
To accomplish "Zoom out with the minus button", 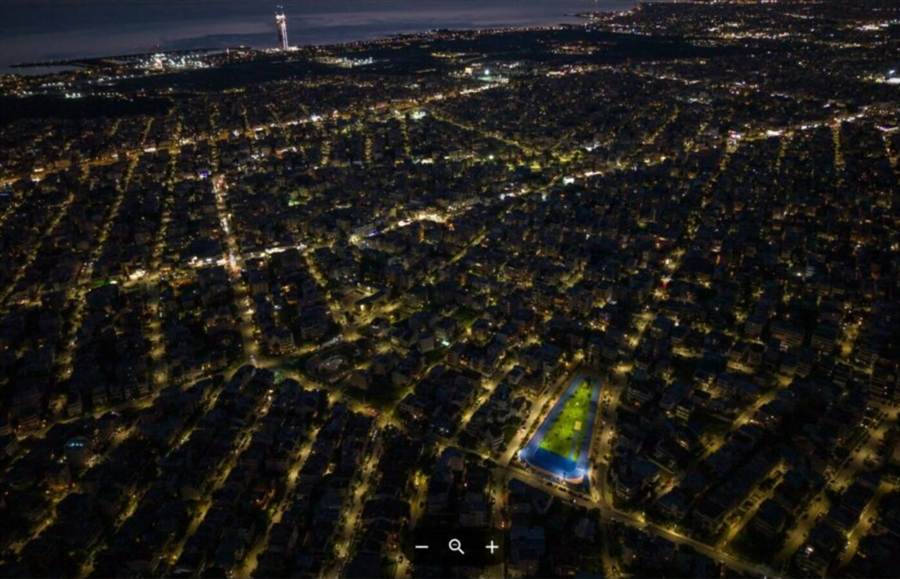I will pos(422,547).
